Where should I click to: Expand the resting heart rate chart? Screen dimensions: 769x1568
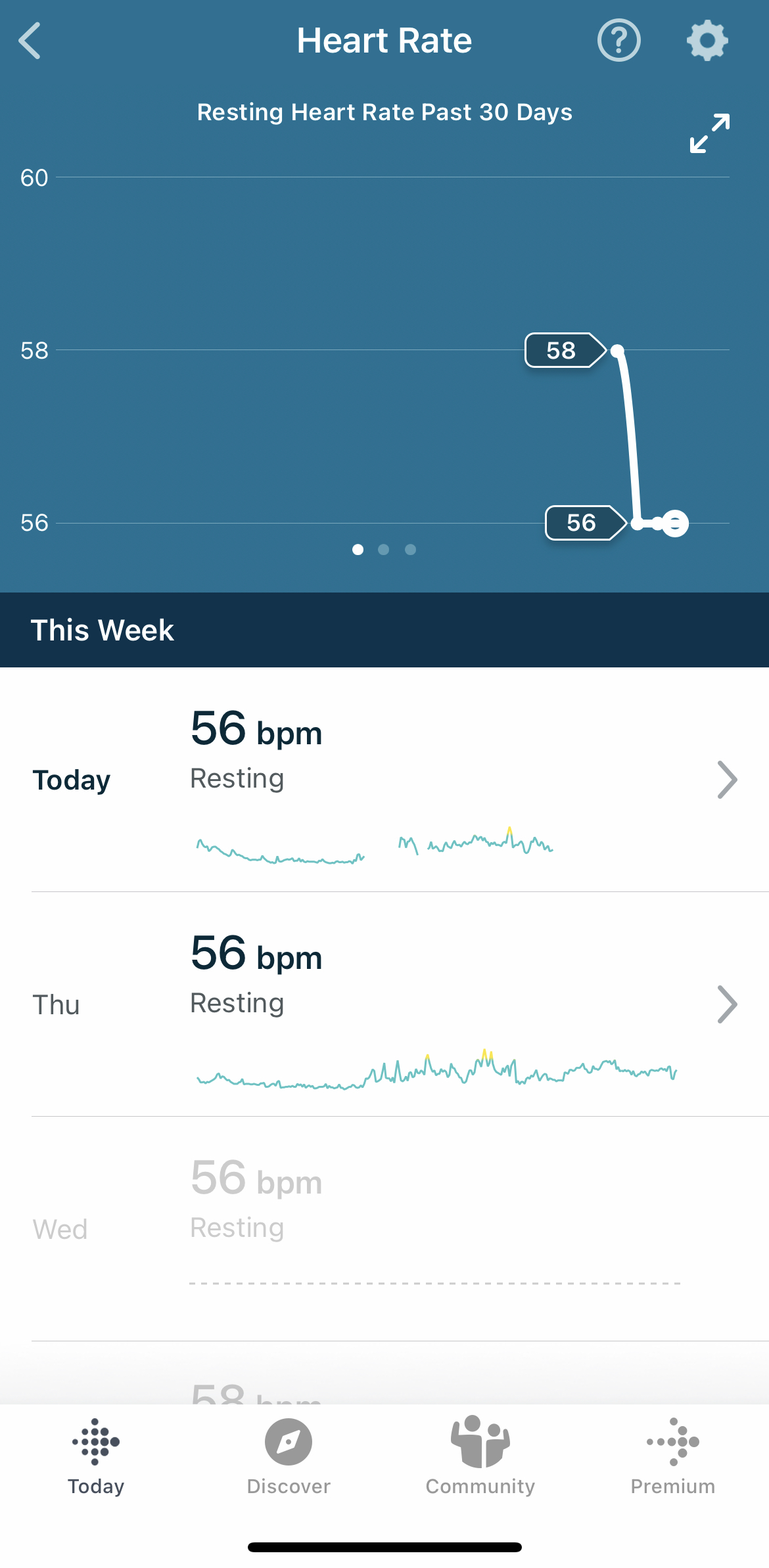tap(710, 133)
